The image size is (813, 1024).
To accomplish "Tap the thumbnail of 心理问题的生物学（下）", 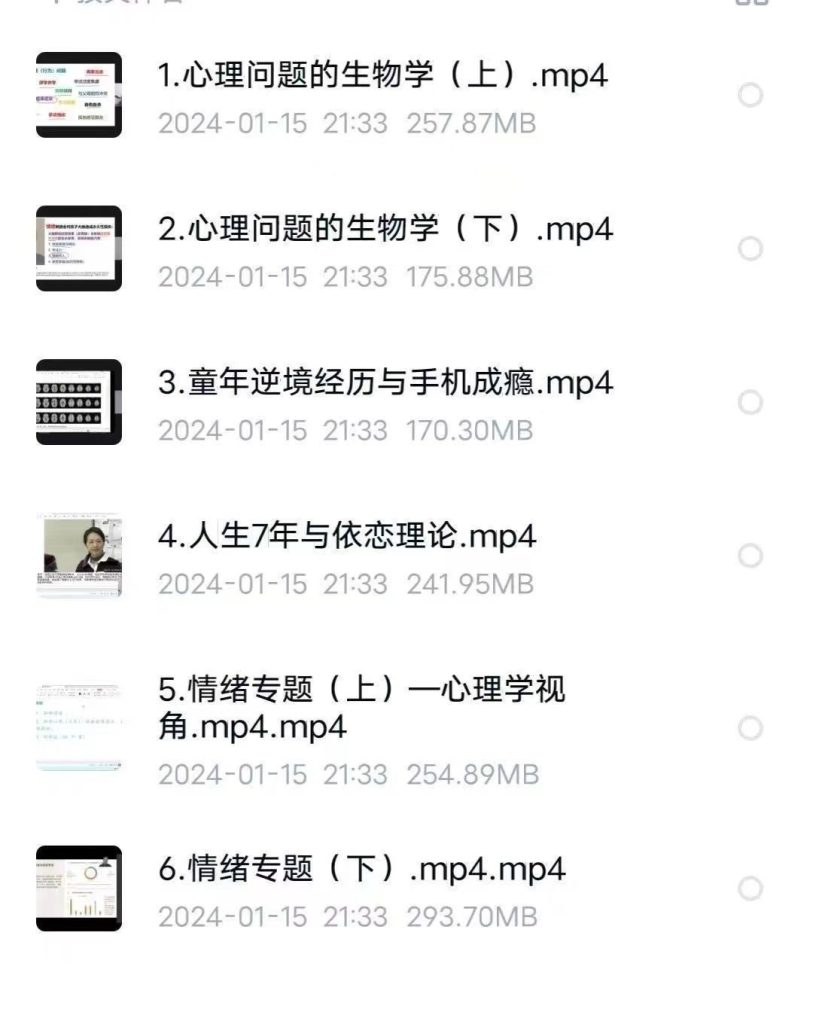I will tap(79, 250).
